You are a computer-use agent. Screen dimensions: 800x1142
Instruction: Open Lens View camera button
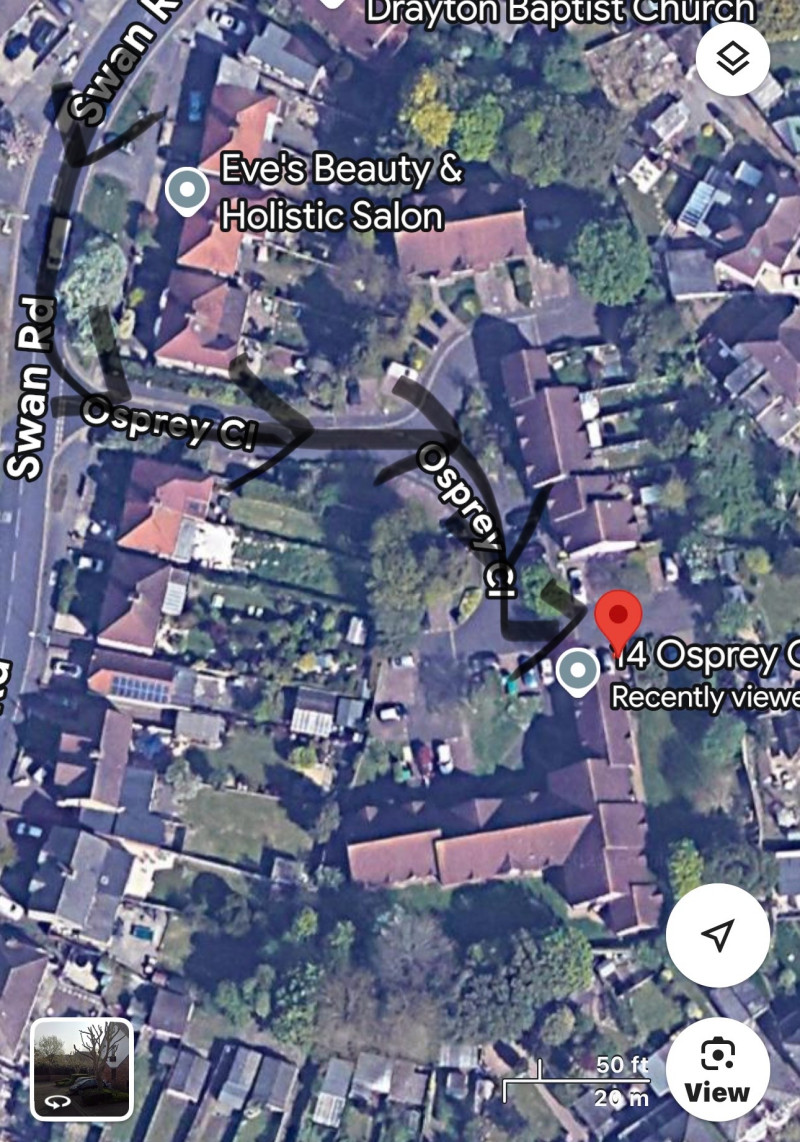[717, 1069]
